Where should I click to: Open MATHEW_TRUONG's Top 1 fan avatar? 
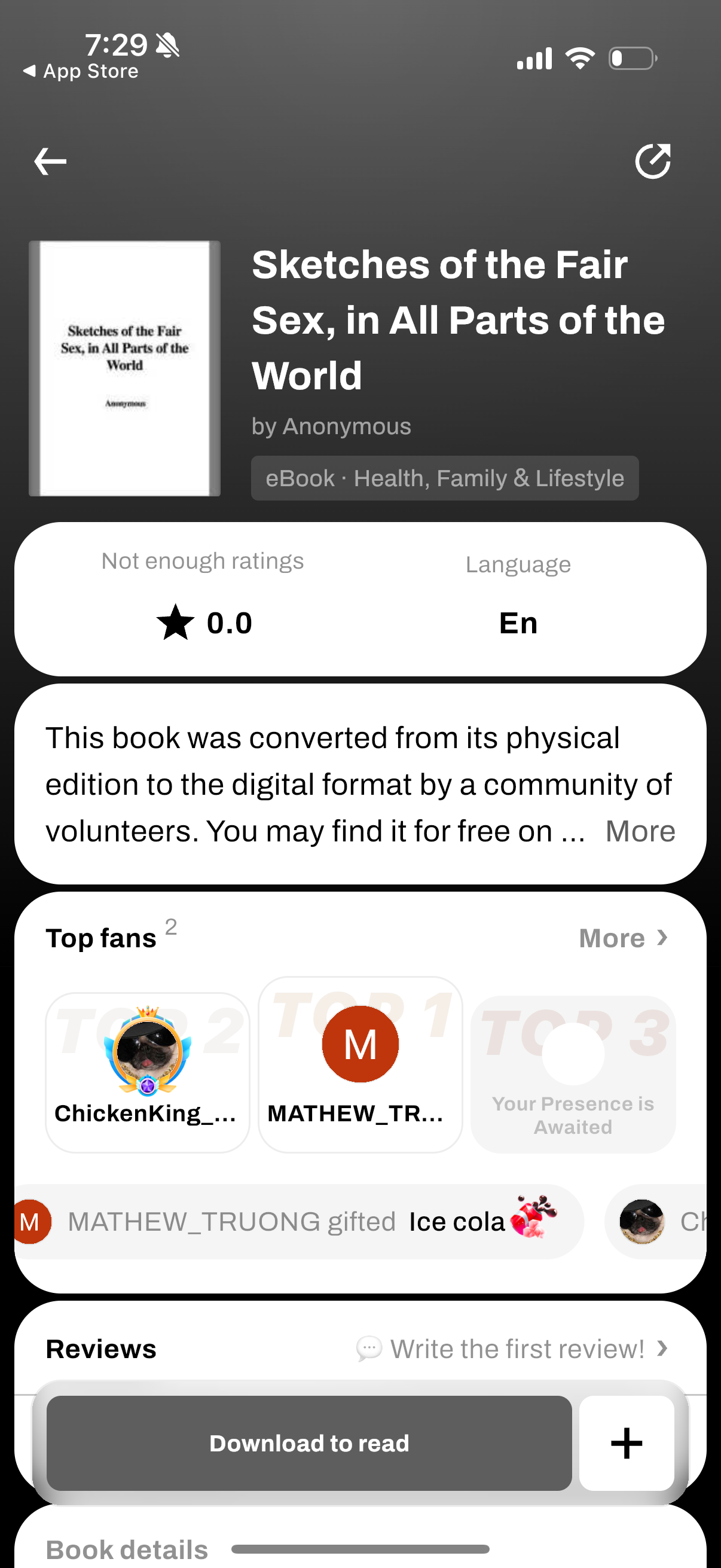(x=360, y=1042)
